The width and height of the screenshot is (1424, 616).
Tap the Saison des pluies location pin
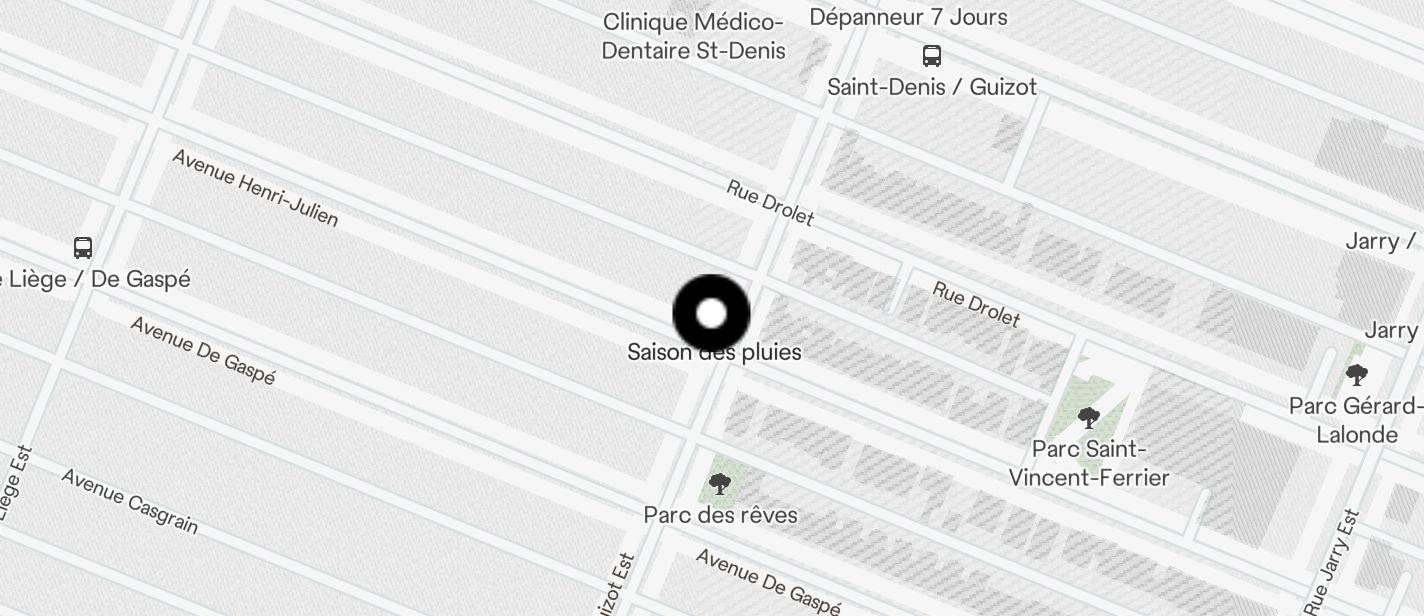tap(711, 314)
